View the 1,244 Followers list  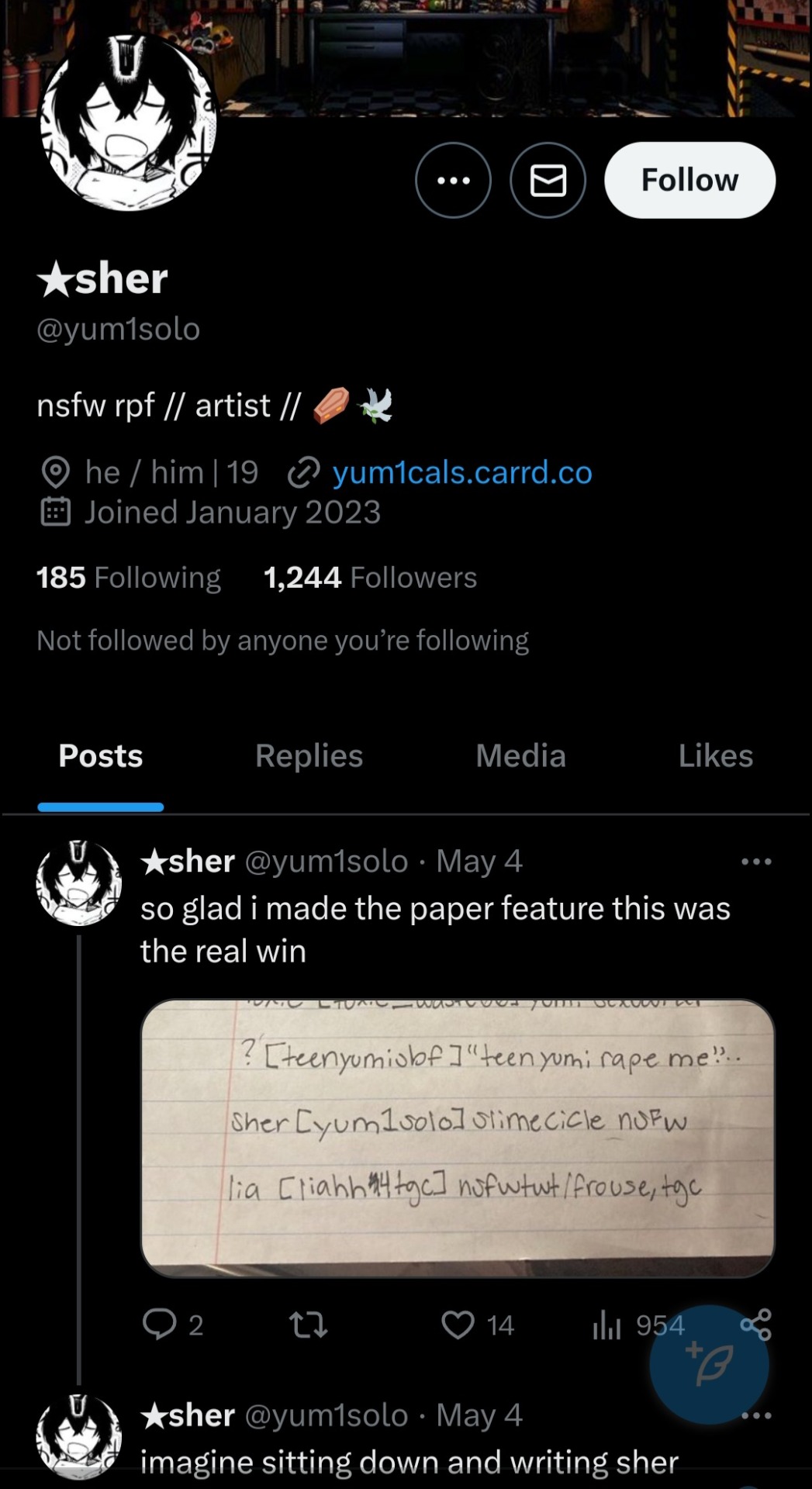click(x=370, y=578)
